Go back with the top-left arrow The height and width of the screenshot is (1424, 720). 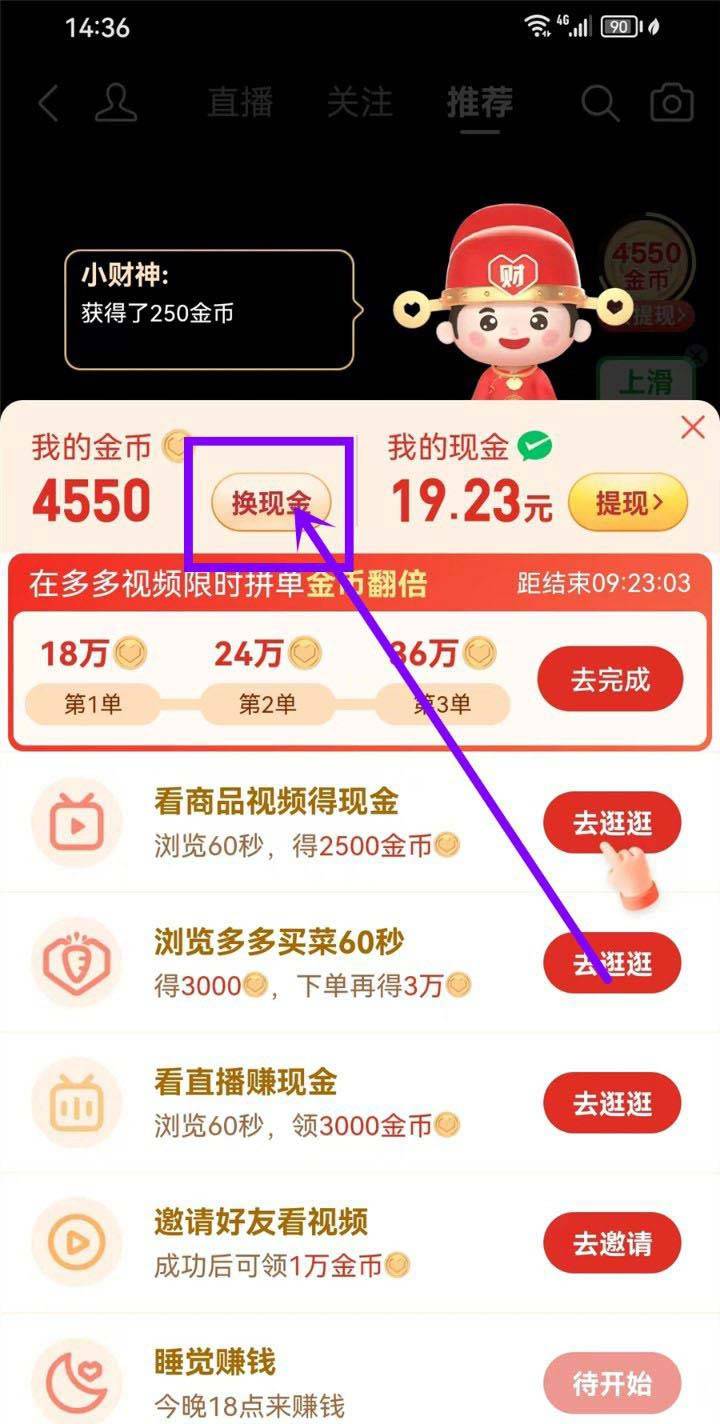click(48, 103)
